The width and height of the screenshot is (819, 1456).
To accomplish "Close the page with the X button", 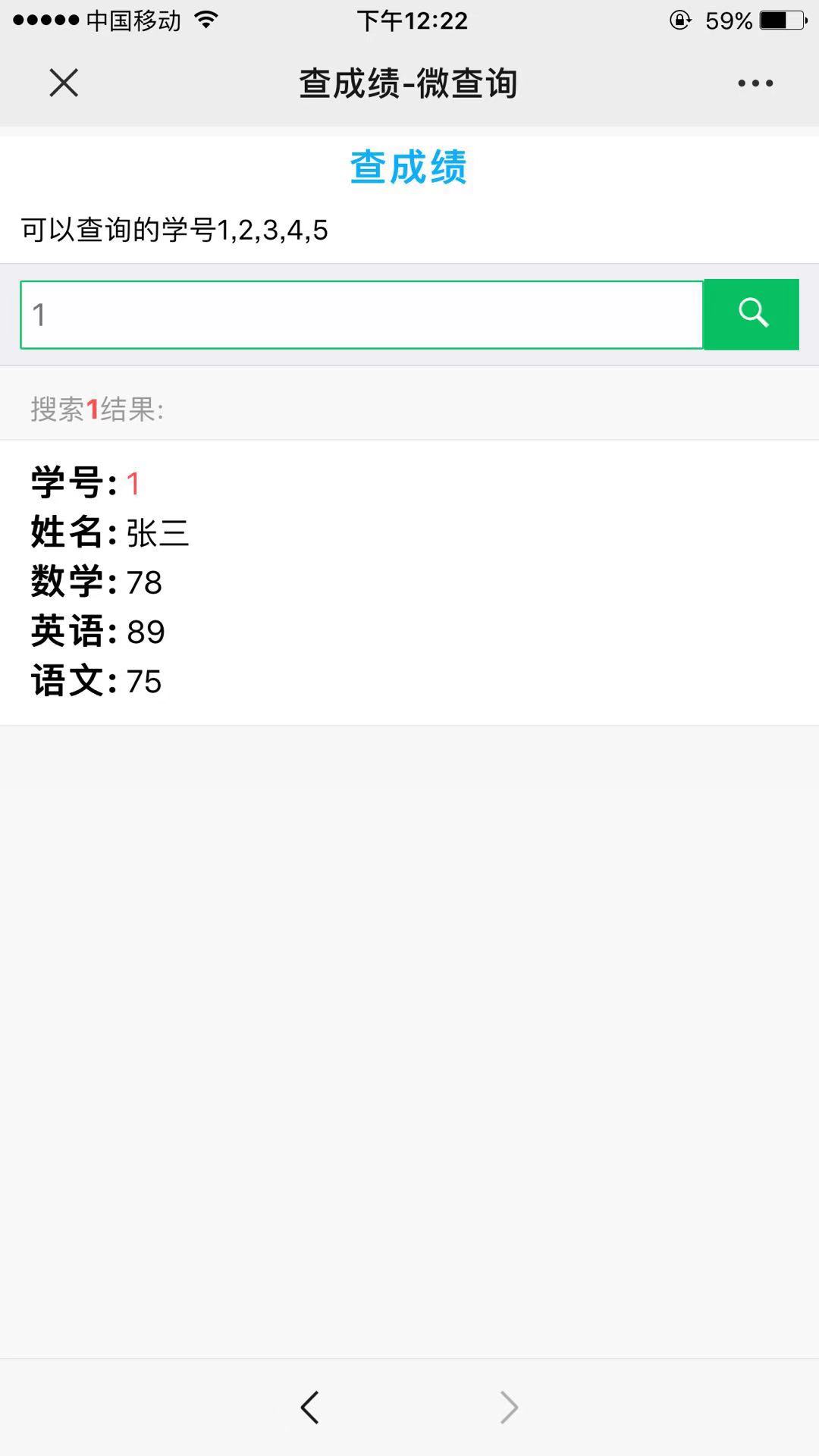I will [63, 83].
